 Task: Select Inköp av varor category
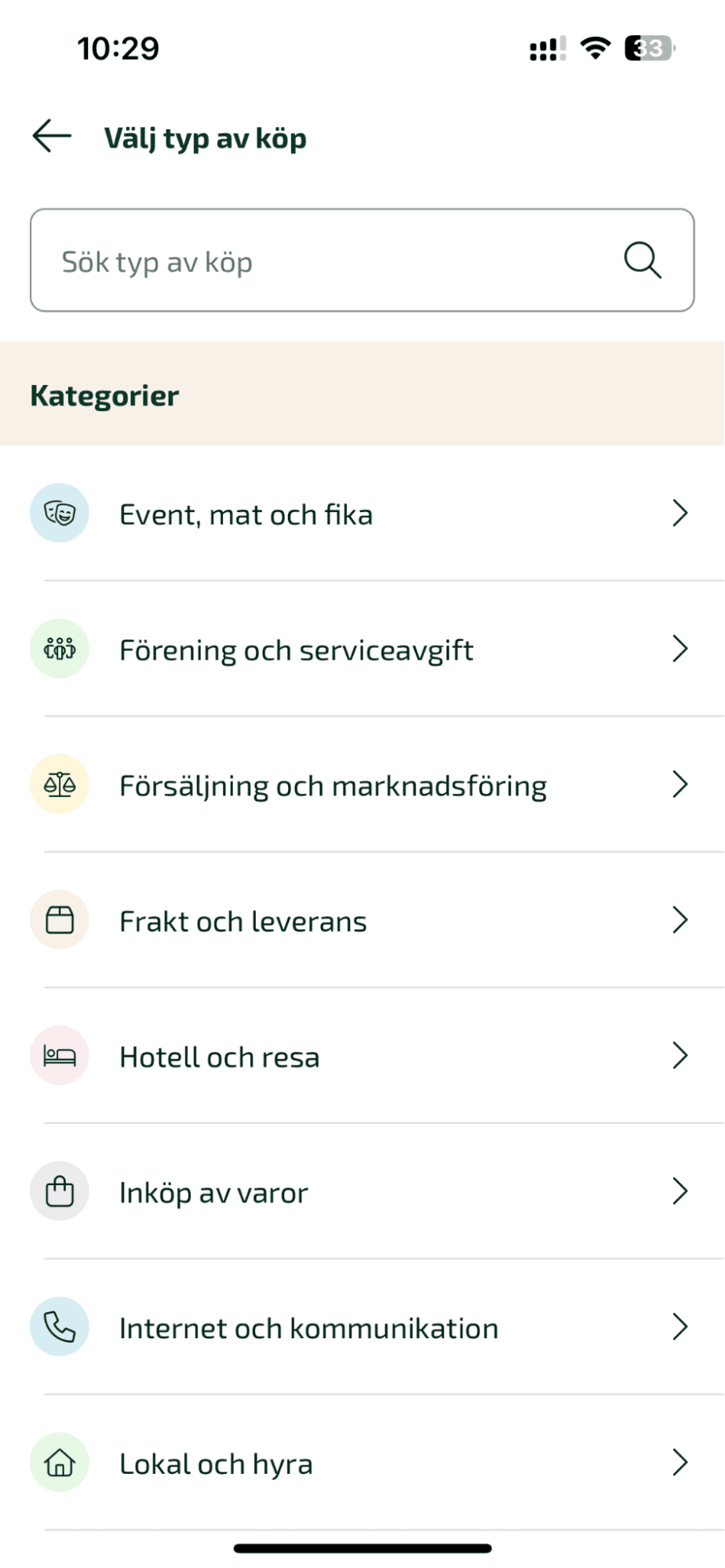(362, 1192)
